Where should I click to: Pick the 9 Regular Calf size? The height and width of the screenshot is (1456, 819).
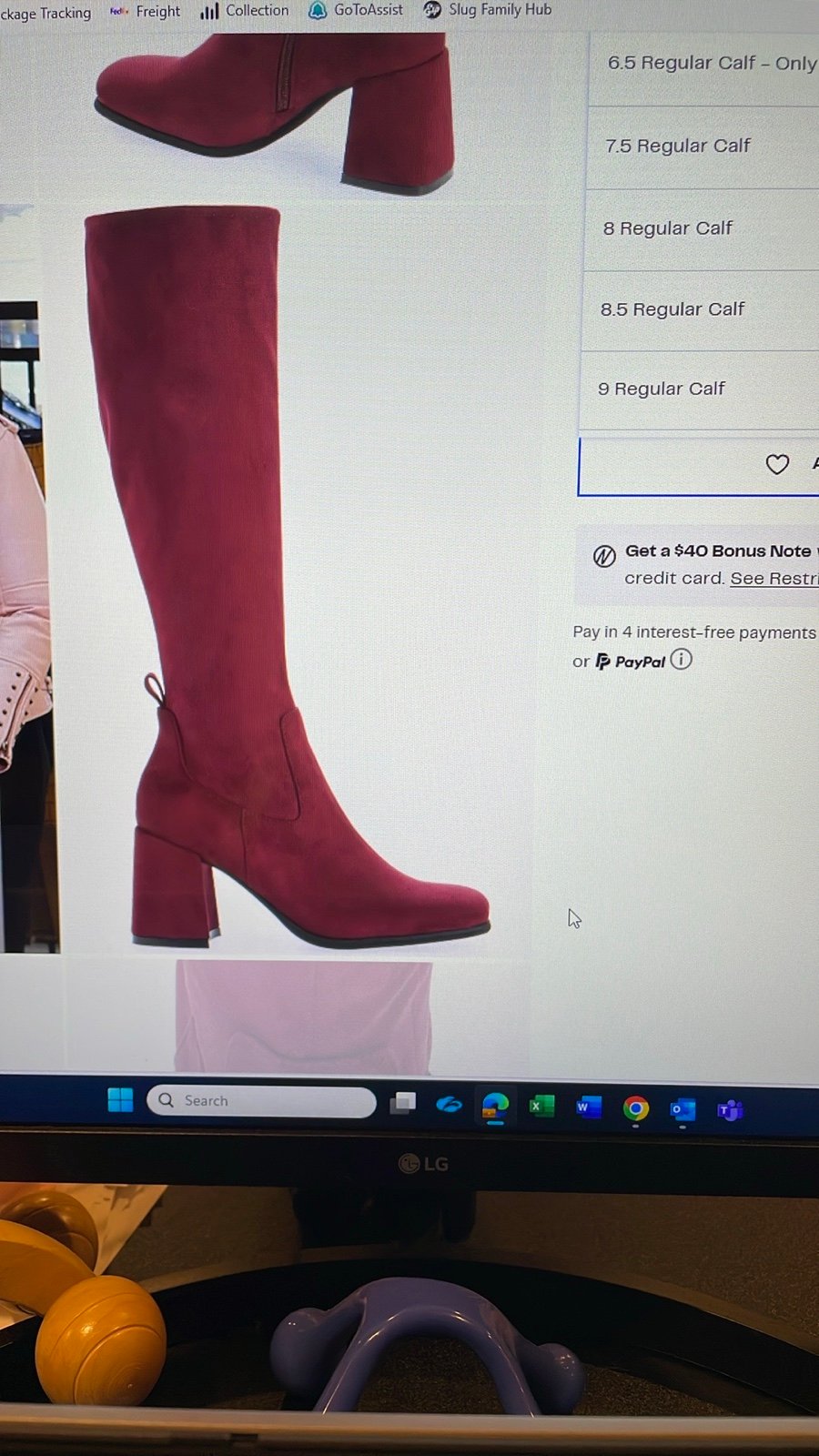(698, 390)
